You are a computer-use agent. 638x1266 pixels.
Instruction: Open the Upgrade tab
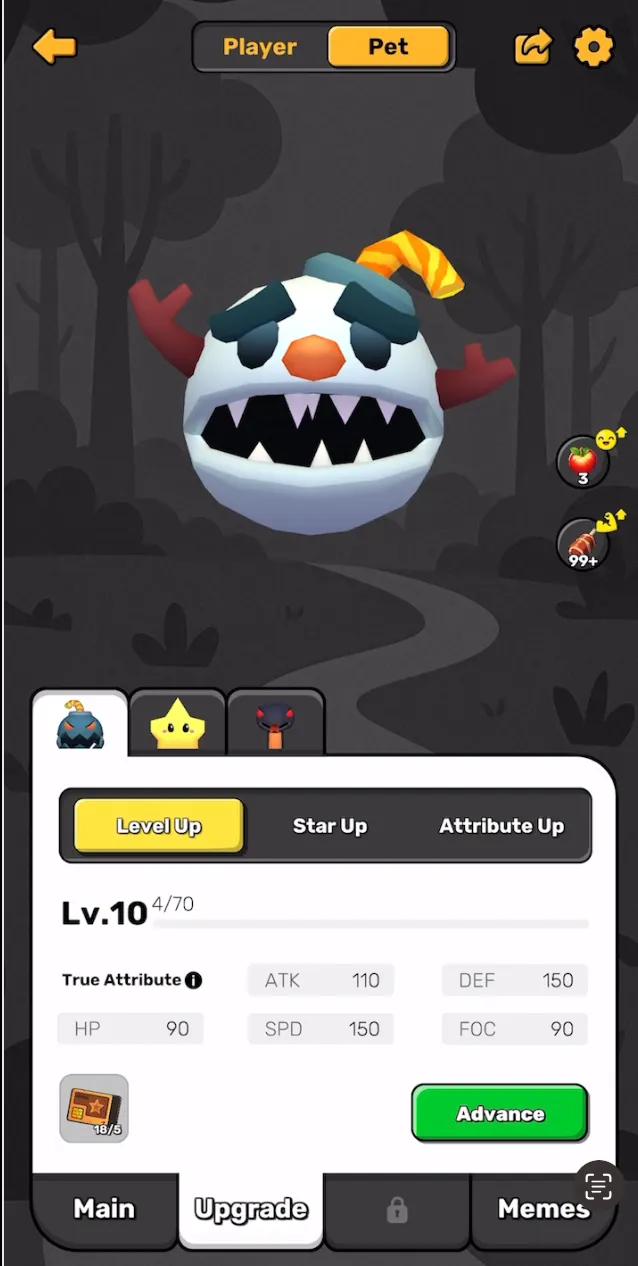point(251,1209)
